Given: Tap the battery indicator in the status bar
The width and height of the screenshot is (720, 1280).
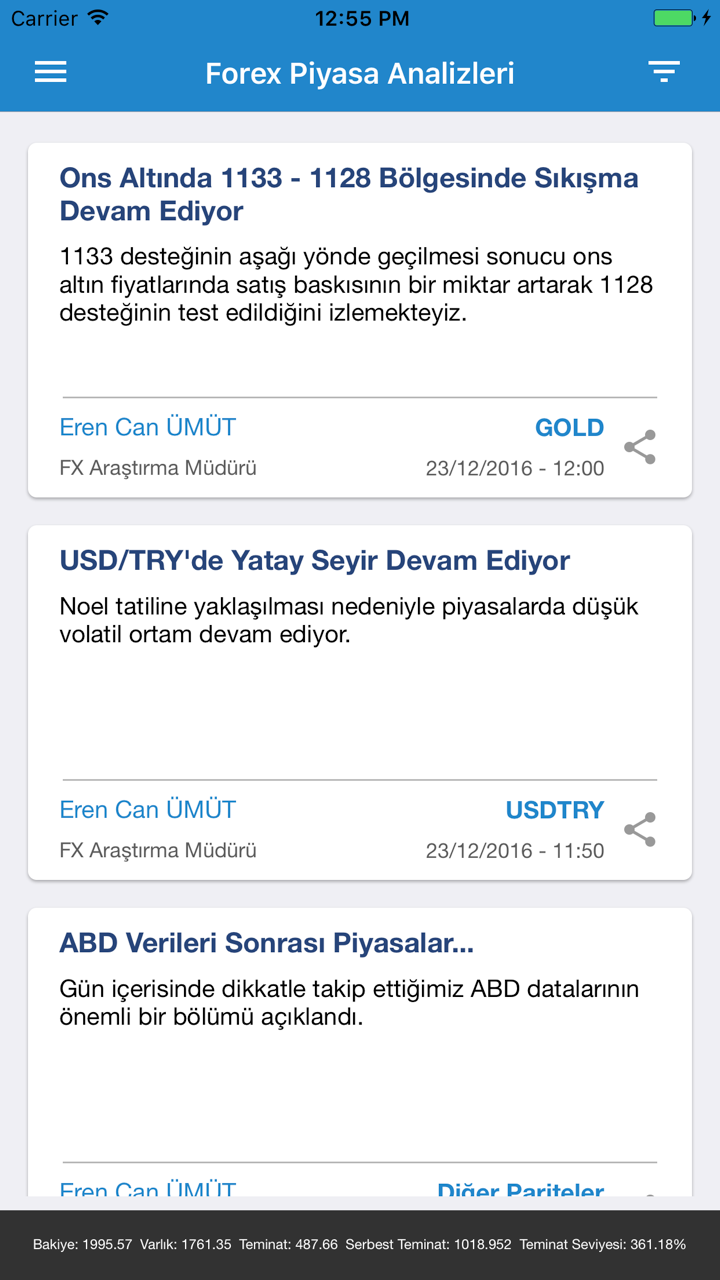Looking at the screenshot, I should tap(671, 16).
